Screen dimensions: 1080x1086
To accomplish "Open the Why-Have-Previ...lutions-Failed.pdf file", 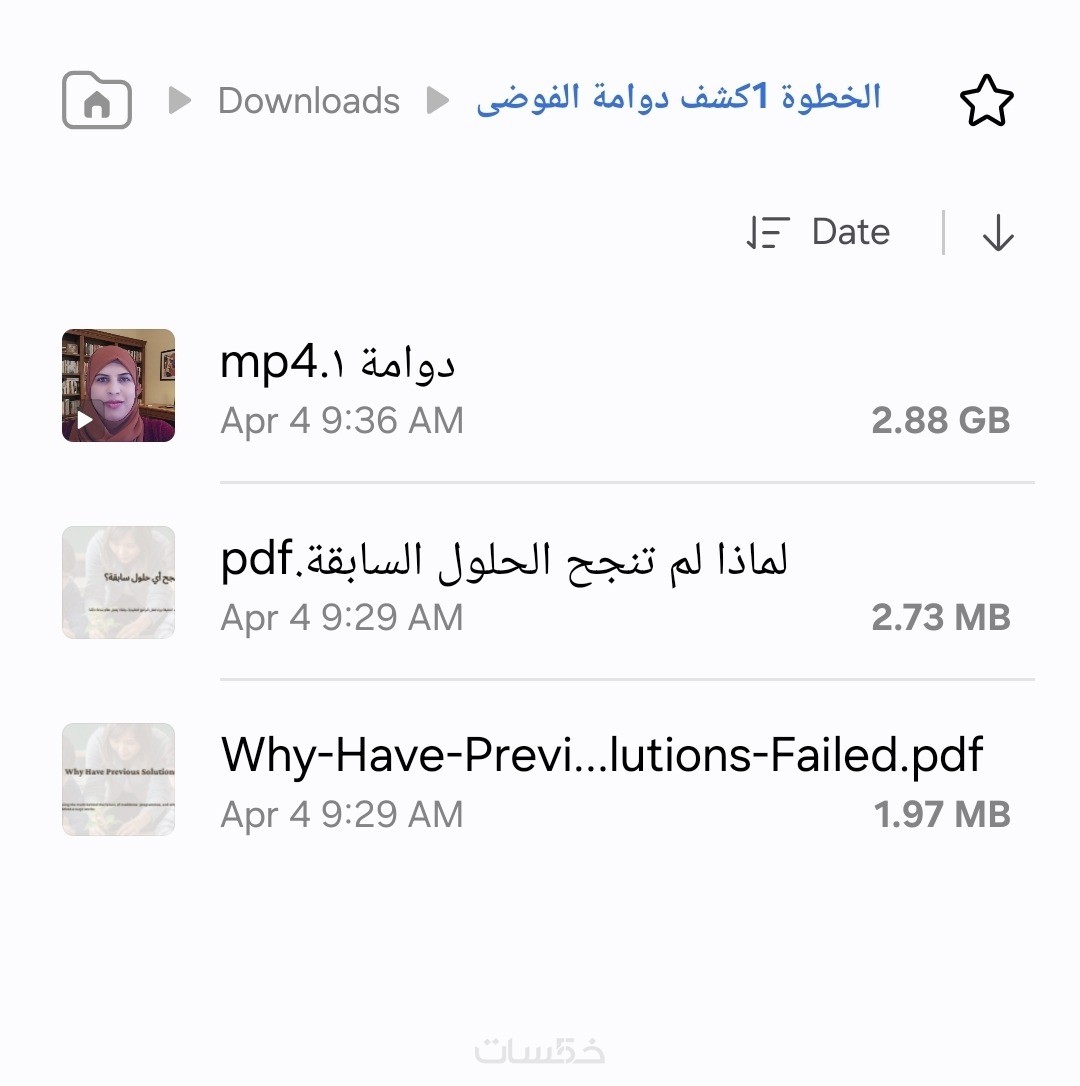I will coord(540,779).
